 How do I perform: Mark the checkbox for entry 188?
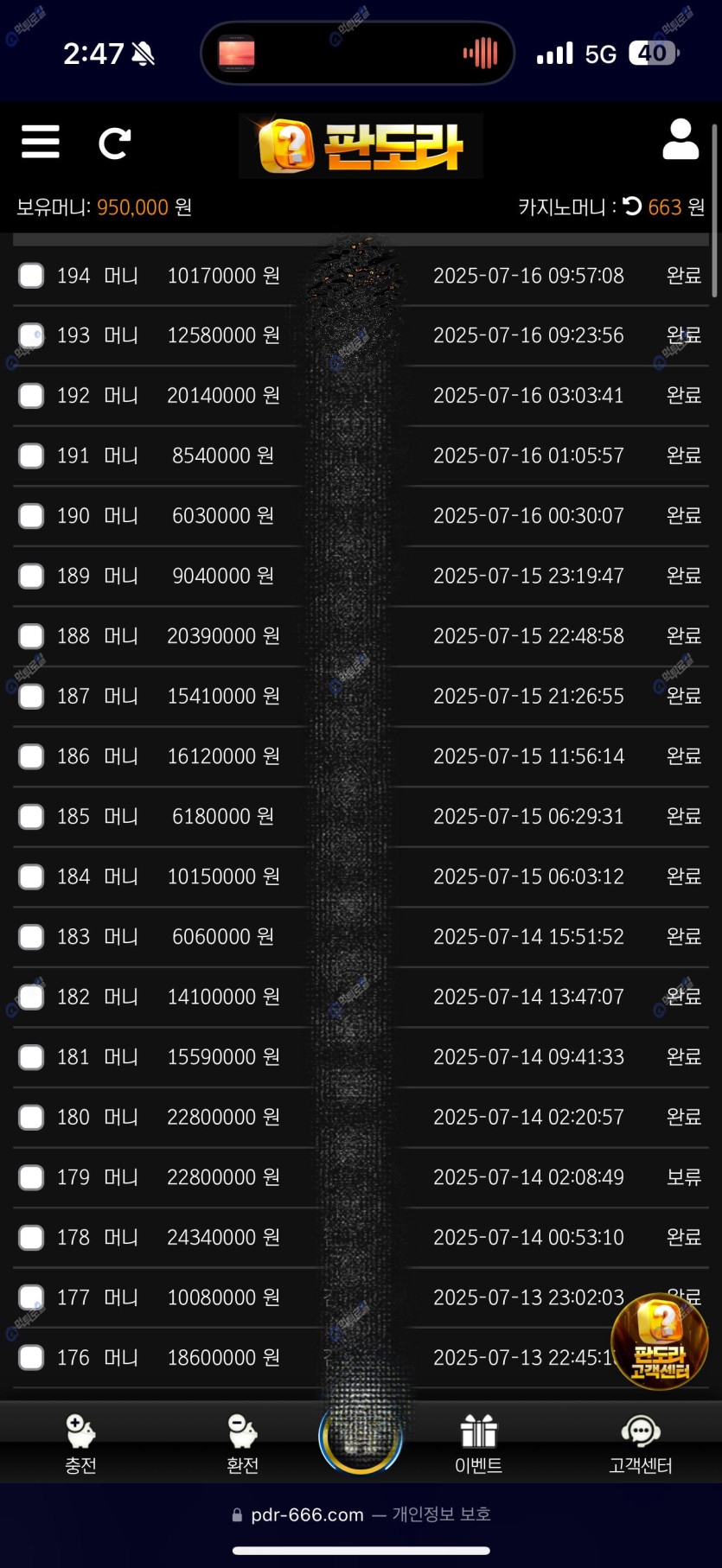pyautogui.click(x=32, y=636)
